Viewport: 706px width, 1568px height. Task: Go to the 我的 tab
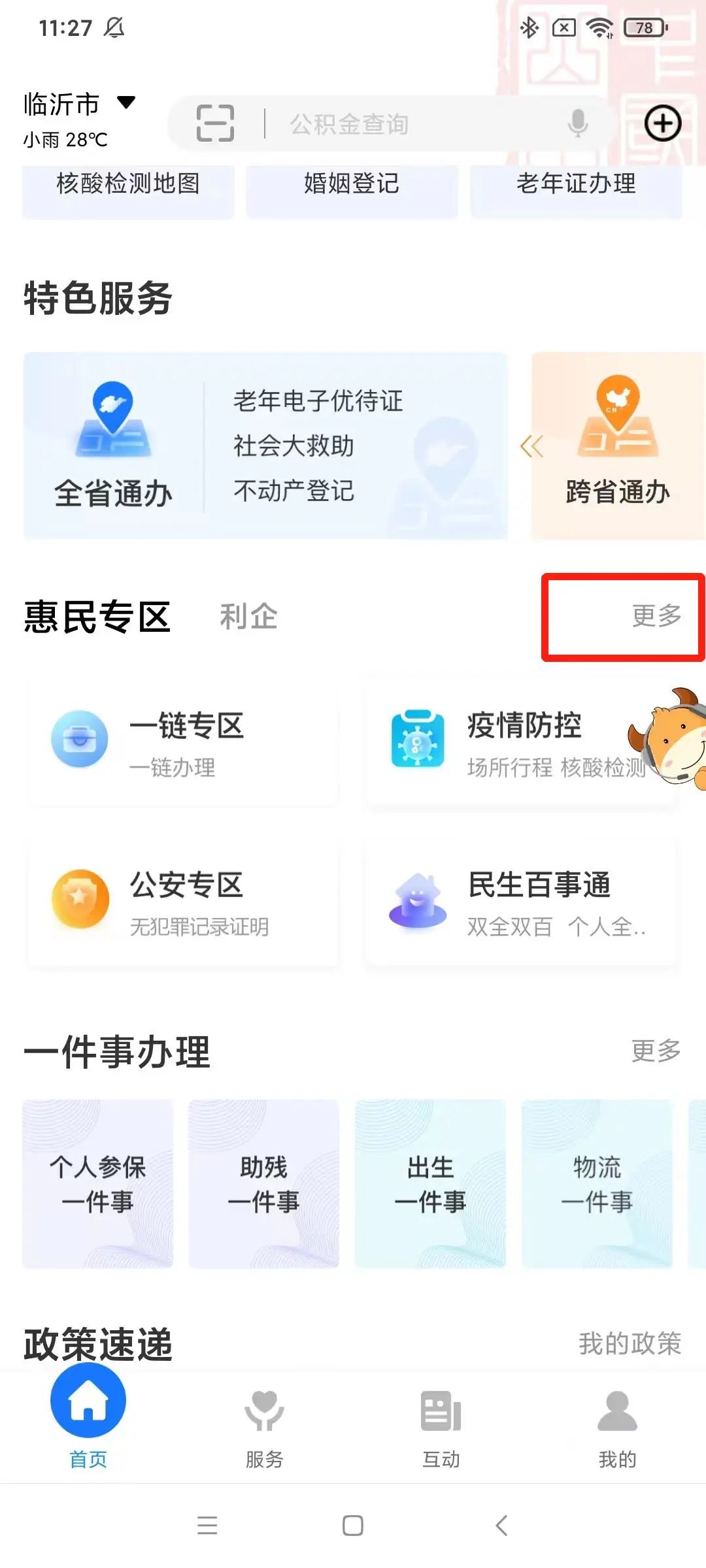(x=617, y=1428)
